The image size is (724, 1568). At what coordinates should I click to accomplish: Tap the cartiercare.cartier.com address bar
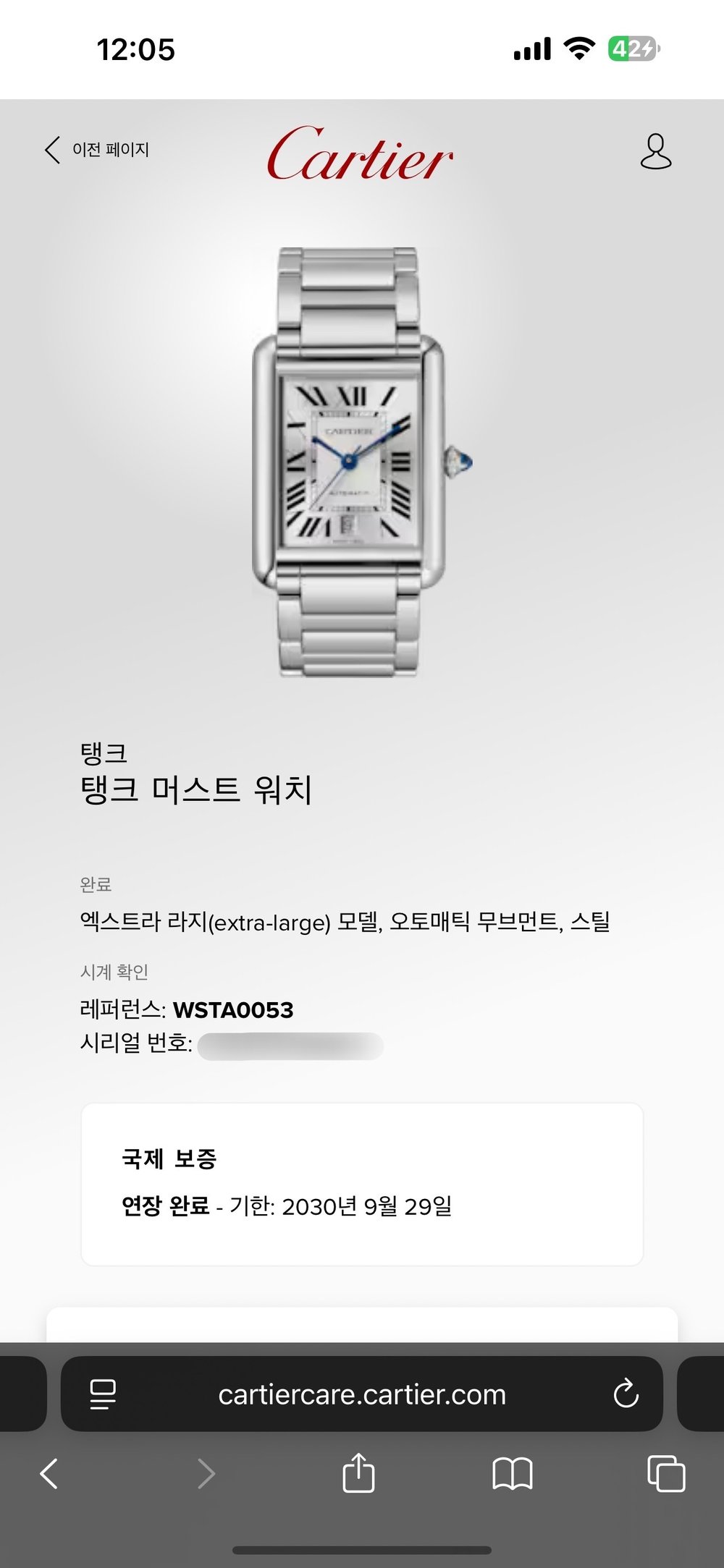pos(362,1394)
